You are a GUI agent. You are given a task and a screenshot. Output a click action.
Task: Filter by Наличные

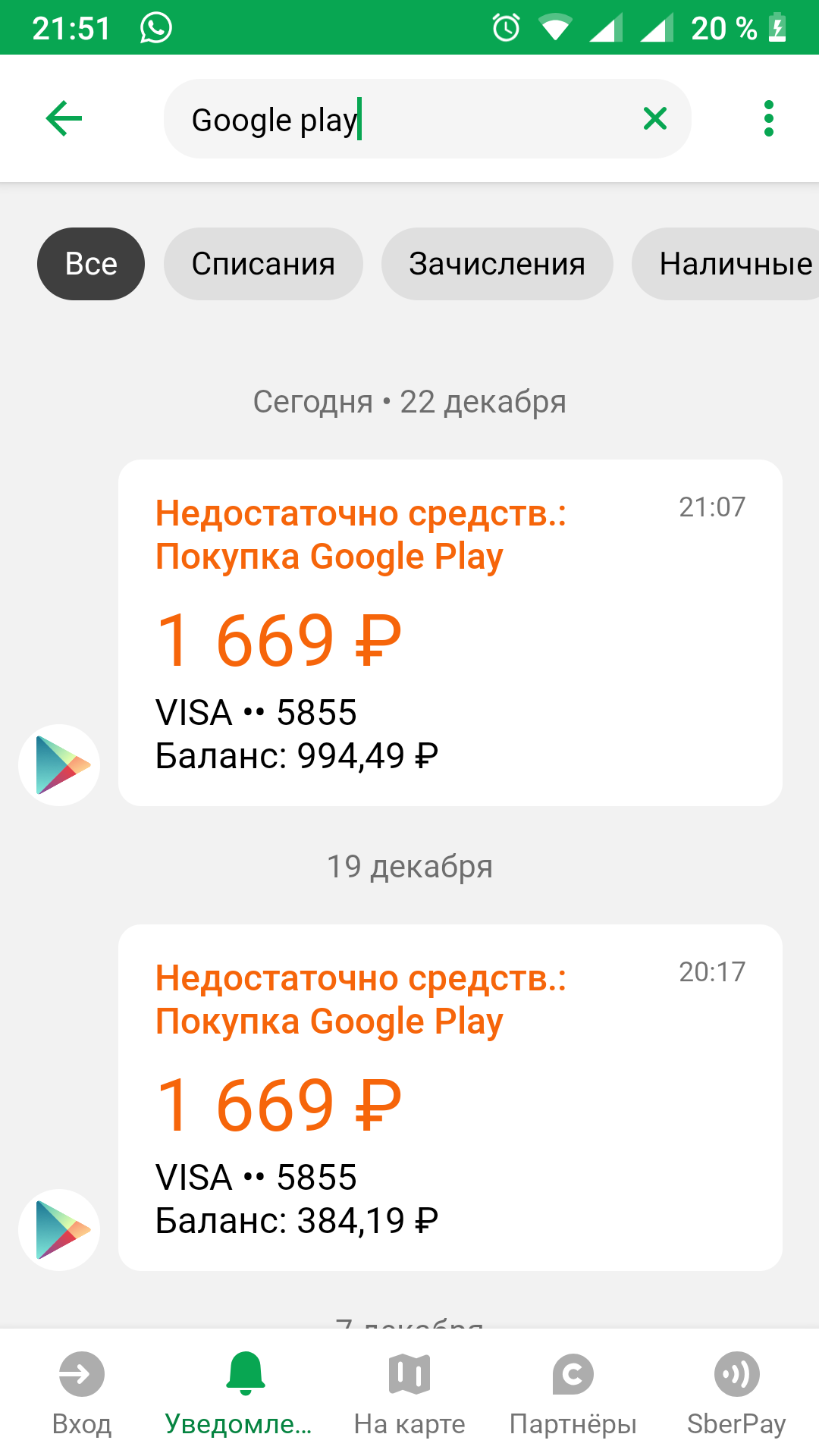pos(728,264)
